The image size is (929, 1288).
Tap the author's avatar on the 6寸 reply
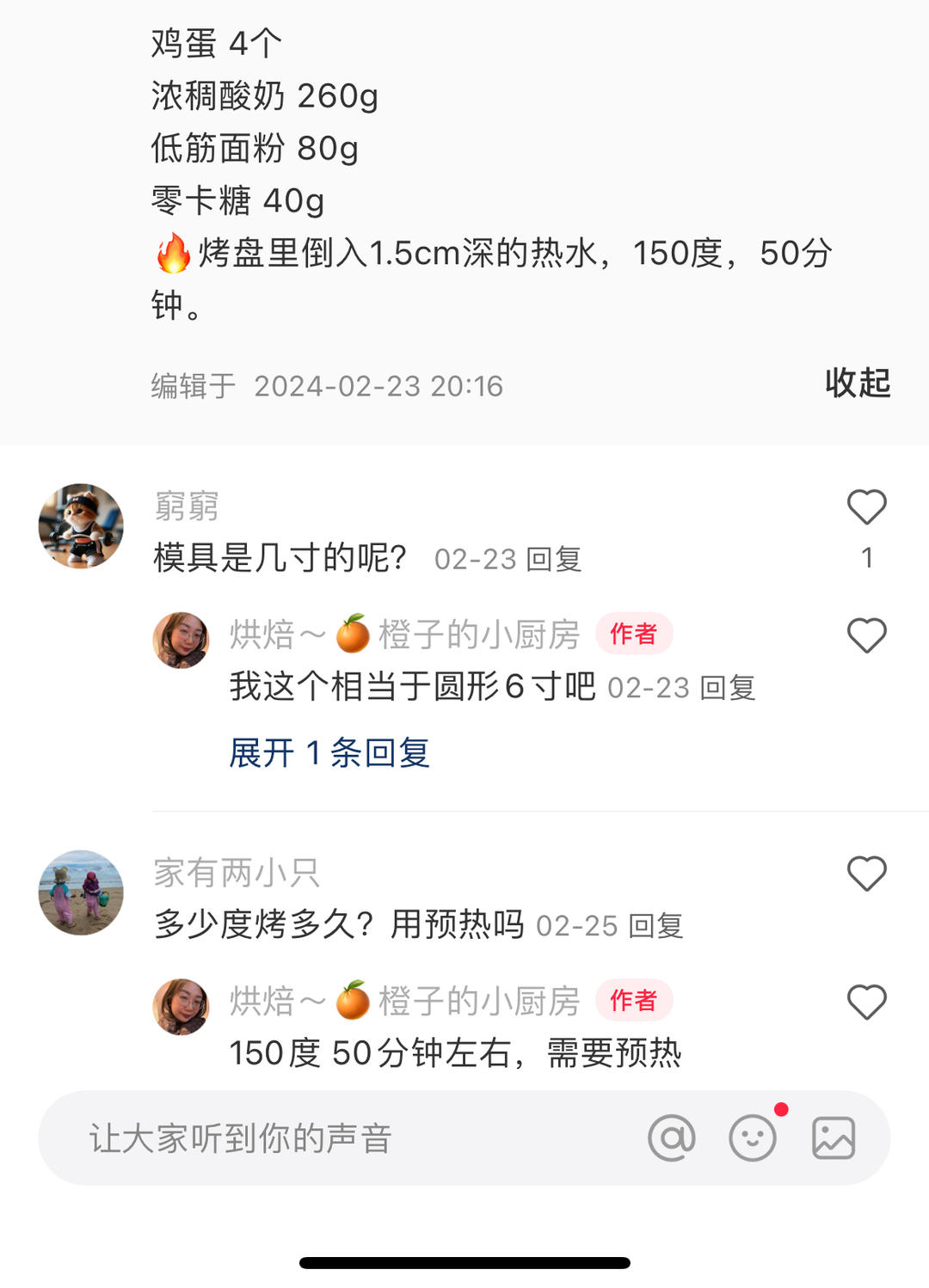click(x=181, y=641)
